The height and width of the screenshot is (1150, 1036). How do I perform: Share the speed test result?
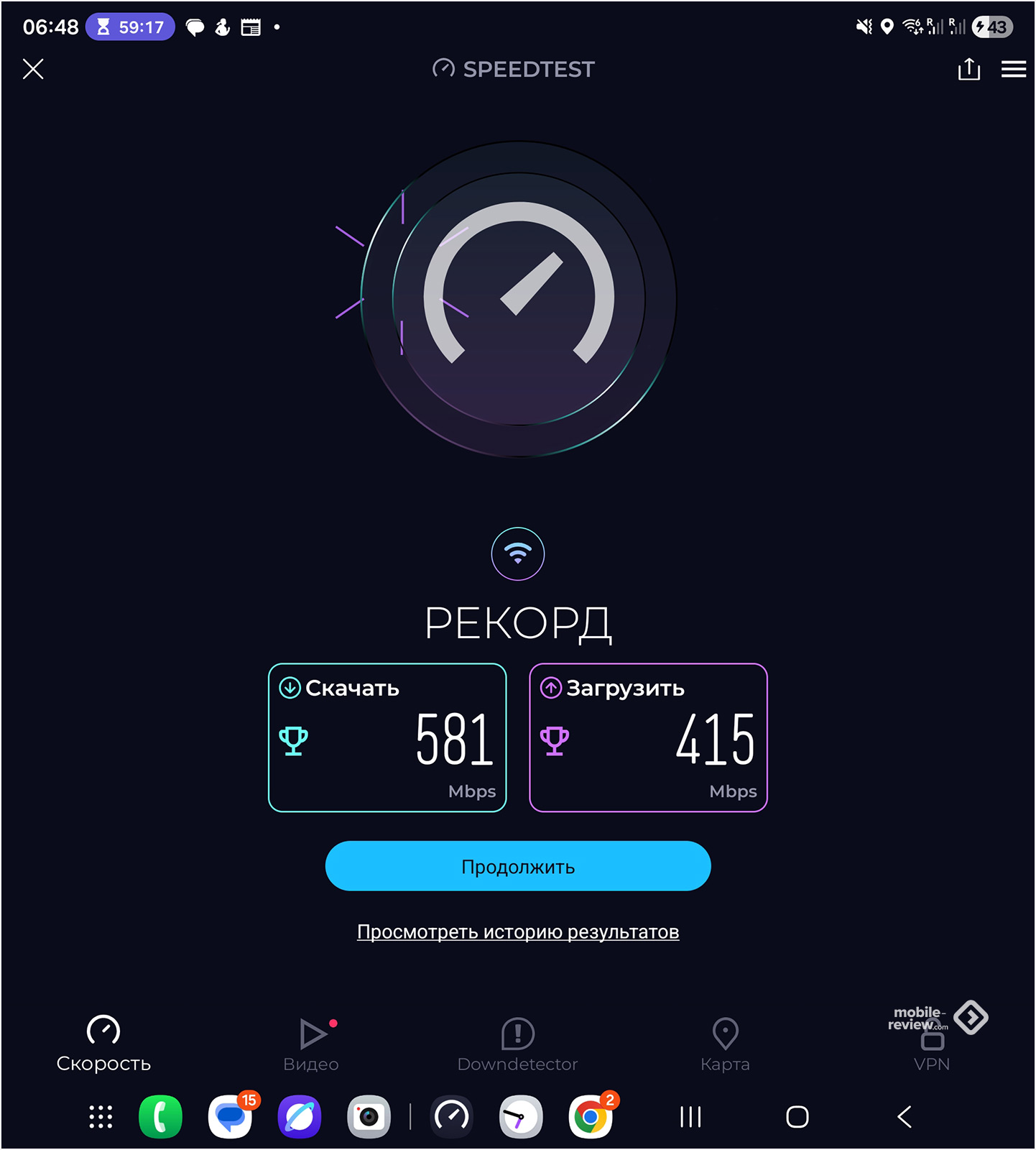(968, 69)
